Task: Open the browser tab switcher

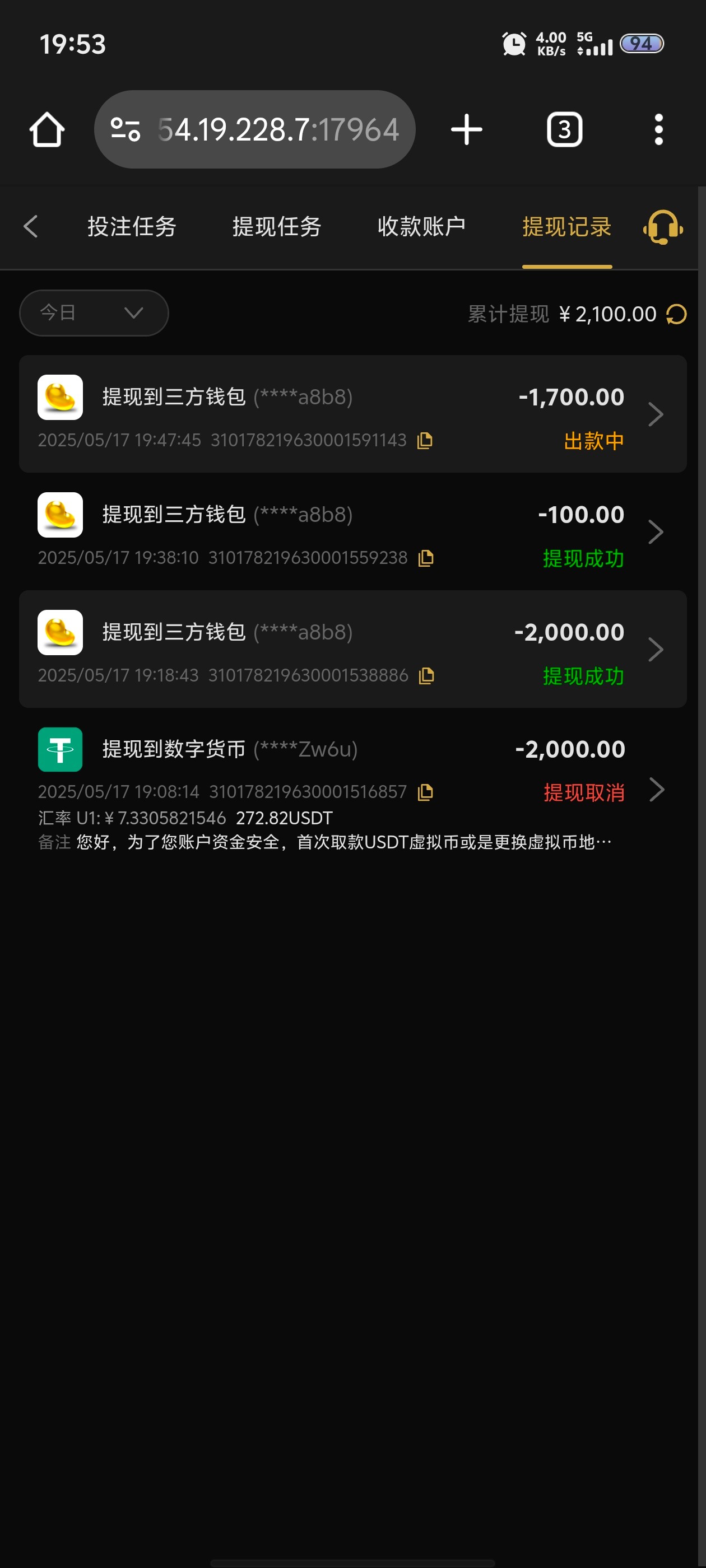Action: pyautogui.click(x=564, y=130)
